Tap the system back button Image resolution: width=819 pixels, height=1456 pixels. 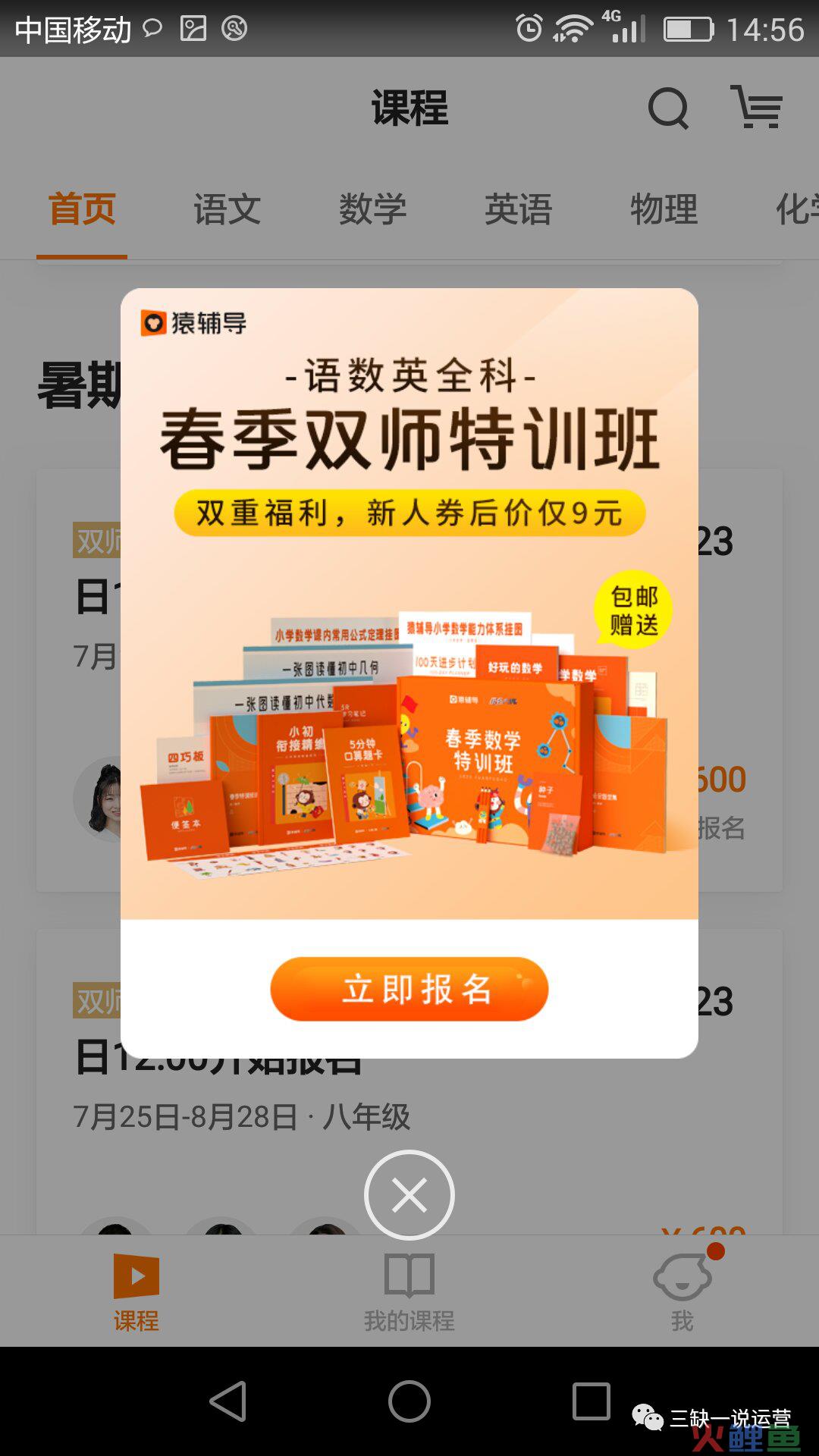(x=228, y=1401)
